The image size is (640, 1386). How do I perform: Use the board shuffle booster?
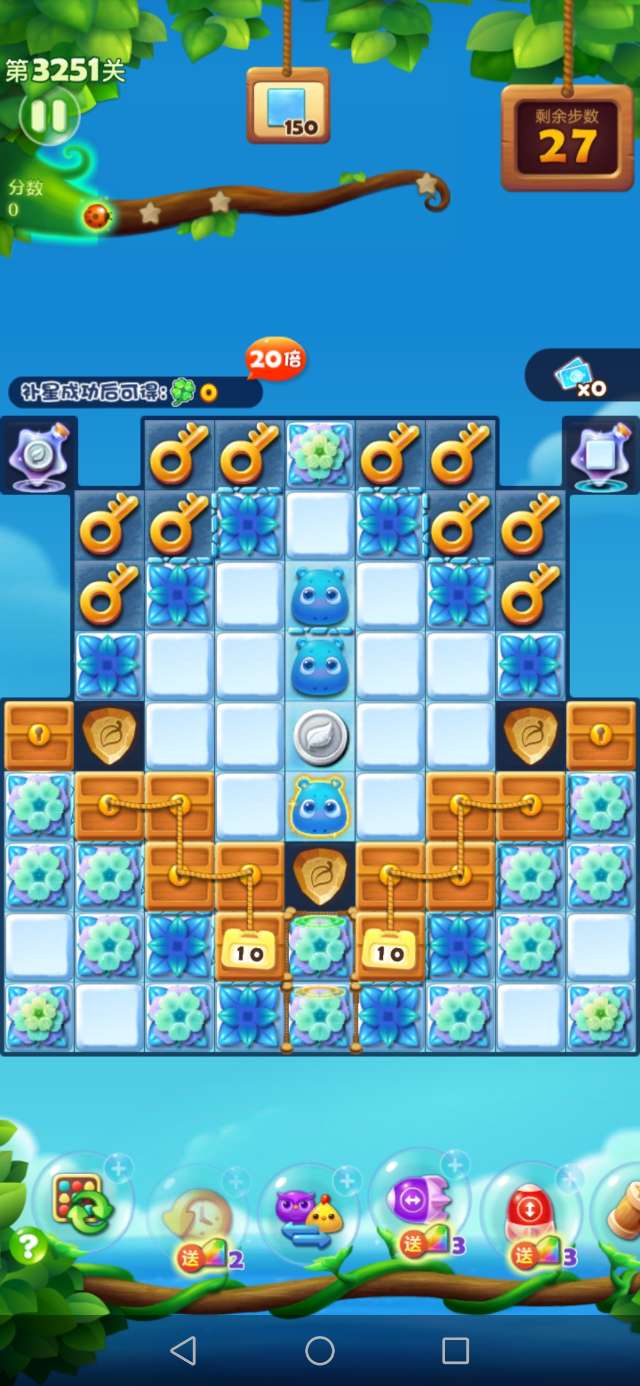point(83,1203)
